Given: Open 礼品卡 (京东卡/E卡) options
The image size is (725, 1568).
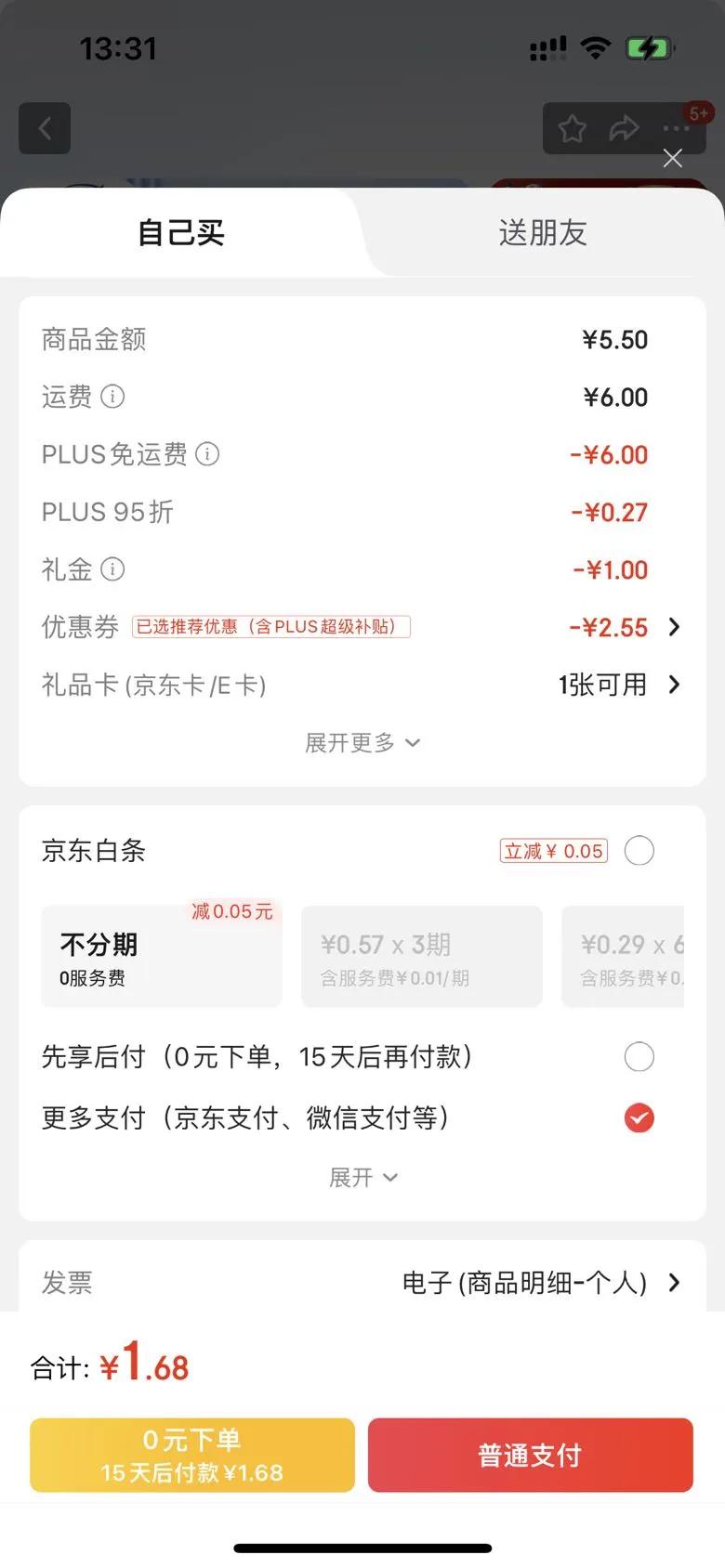Looking at the screenshot, I should [x=674, y=686].
